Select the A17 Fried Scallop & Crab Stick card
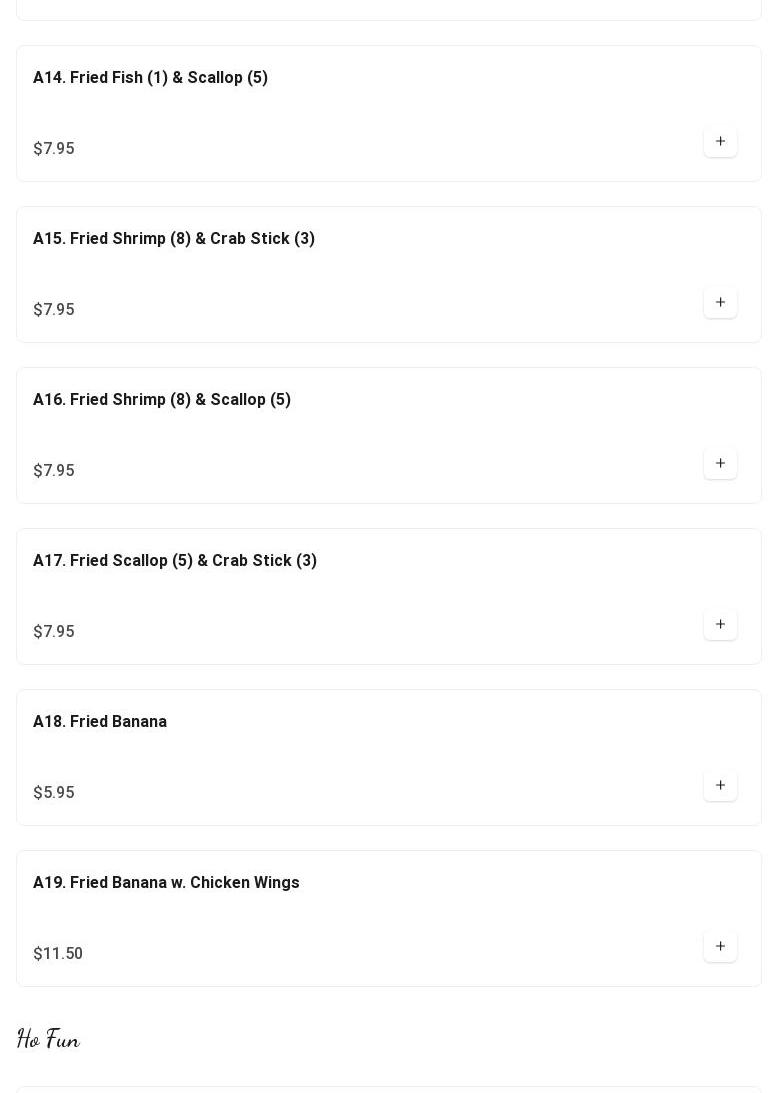 pos(175,561)
